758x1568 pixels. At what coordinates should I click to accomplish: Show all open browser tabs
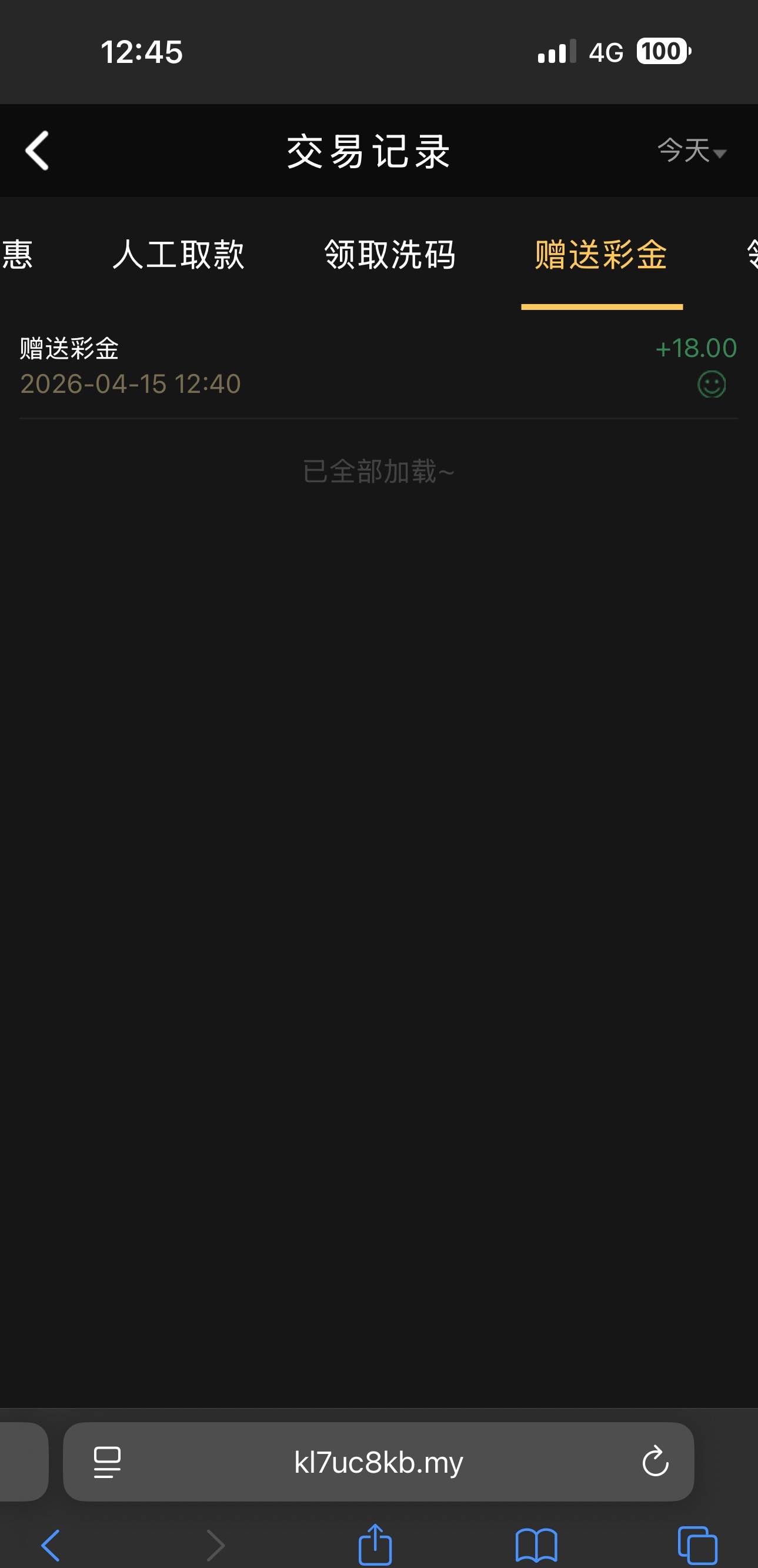pyautogui.click(x=697, y=1545)
